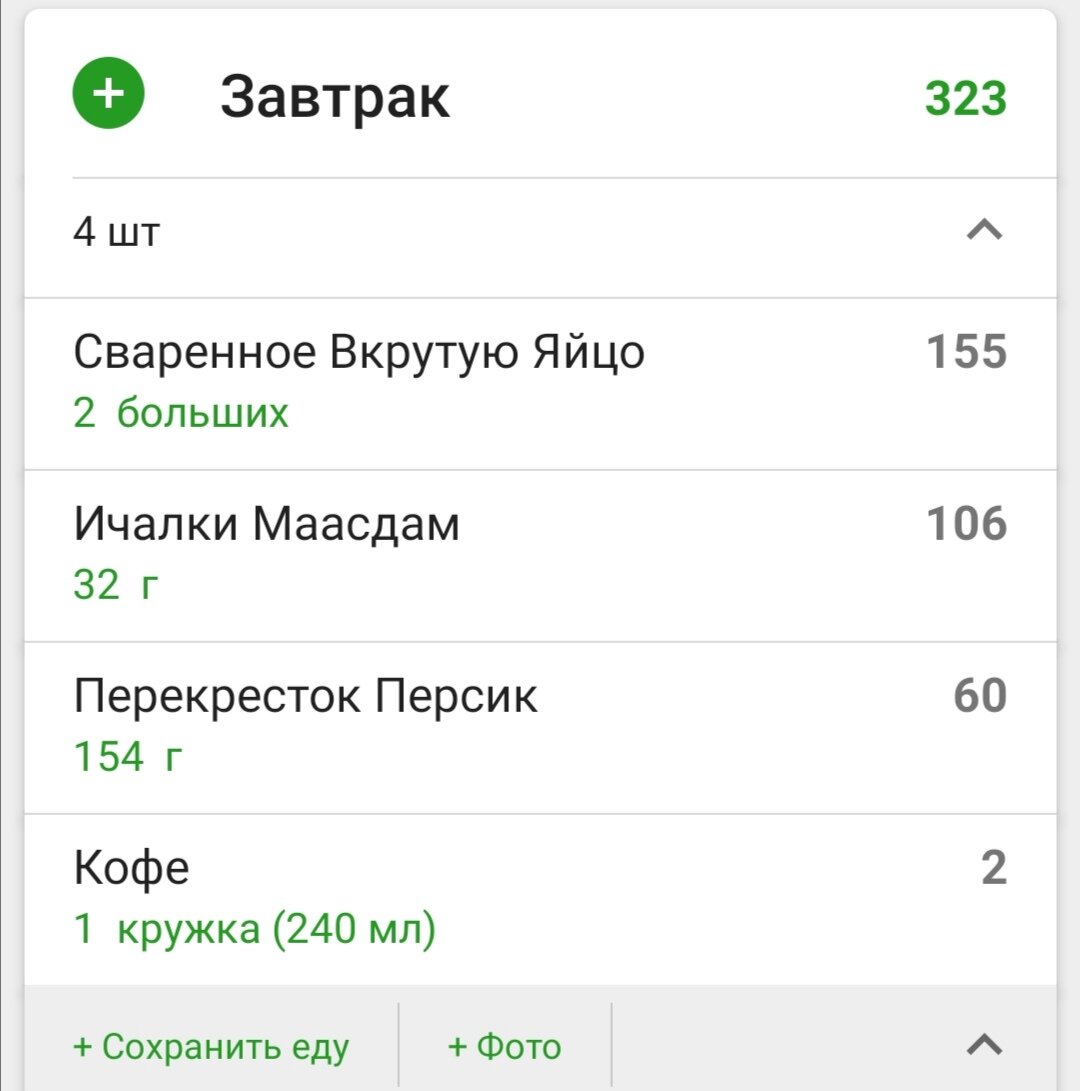
Task: Tap the 155 calorie count for the egg
Action: click(966, 351)
